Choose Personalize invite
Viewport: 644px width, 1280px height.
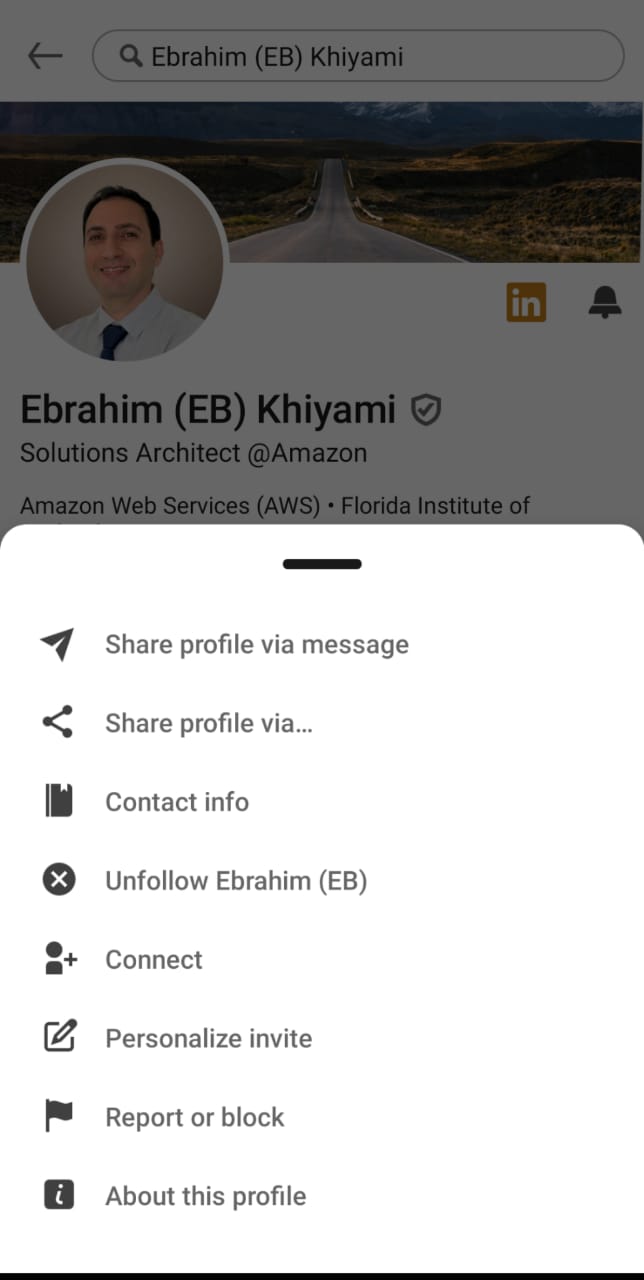(208, 1038)
